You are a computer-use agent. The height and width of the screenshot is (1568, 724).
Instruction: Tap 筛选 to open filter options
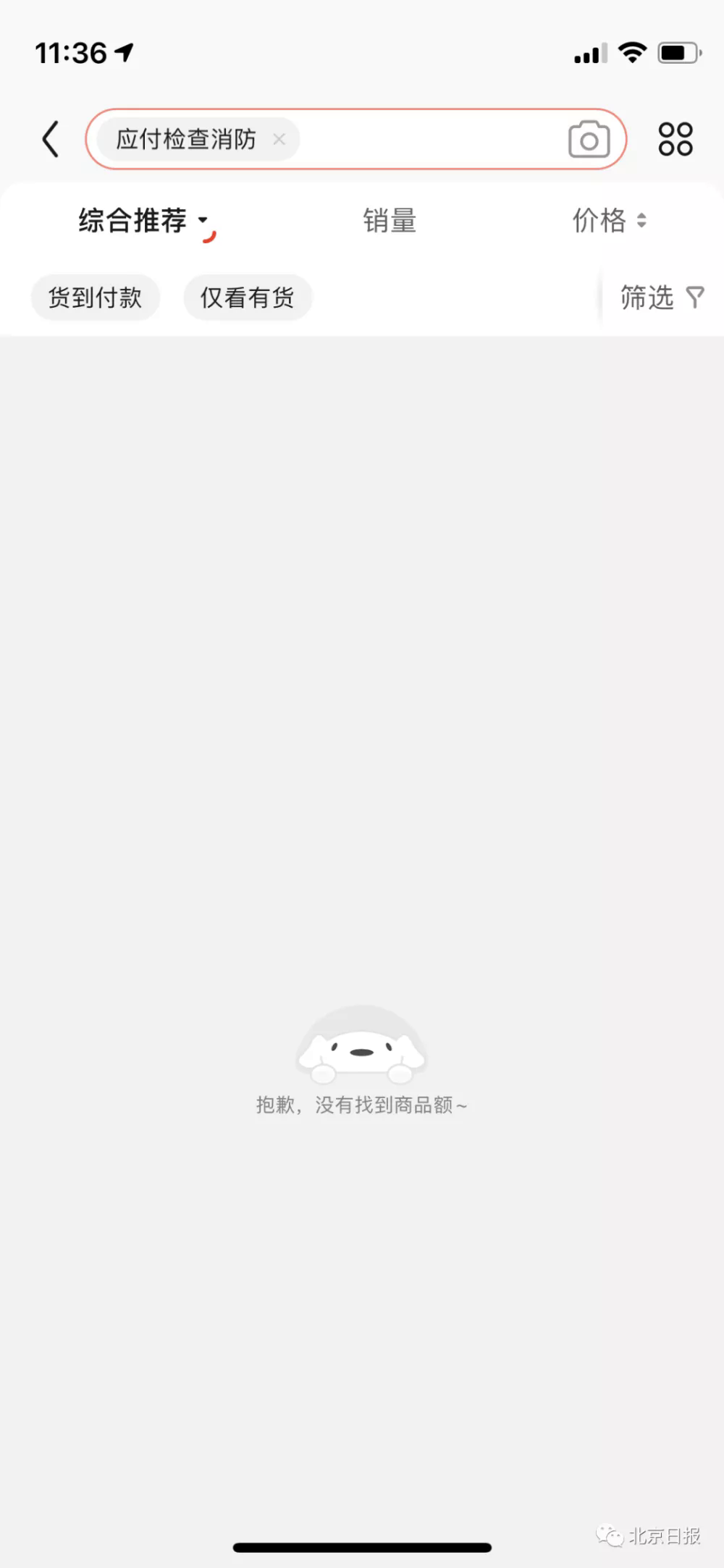pos(648,297)
